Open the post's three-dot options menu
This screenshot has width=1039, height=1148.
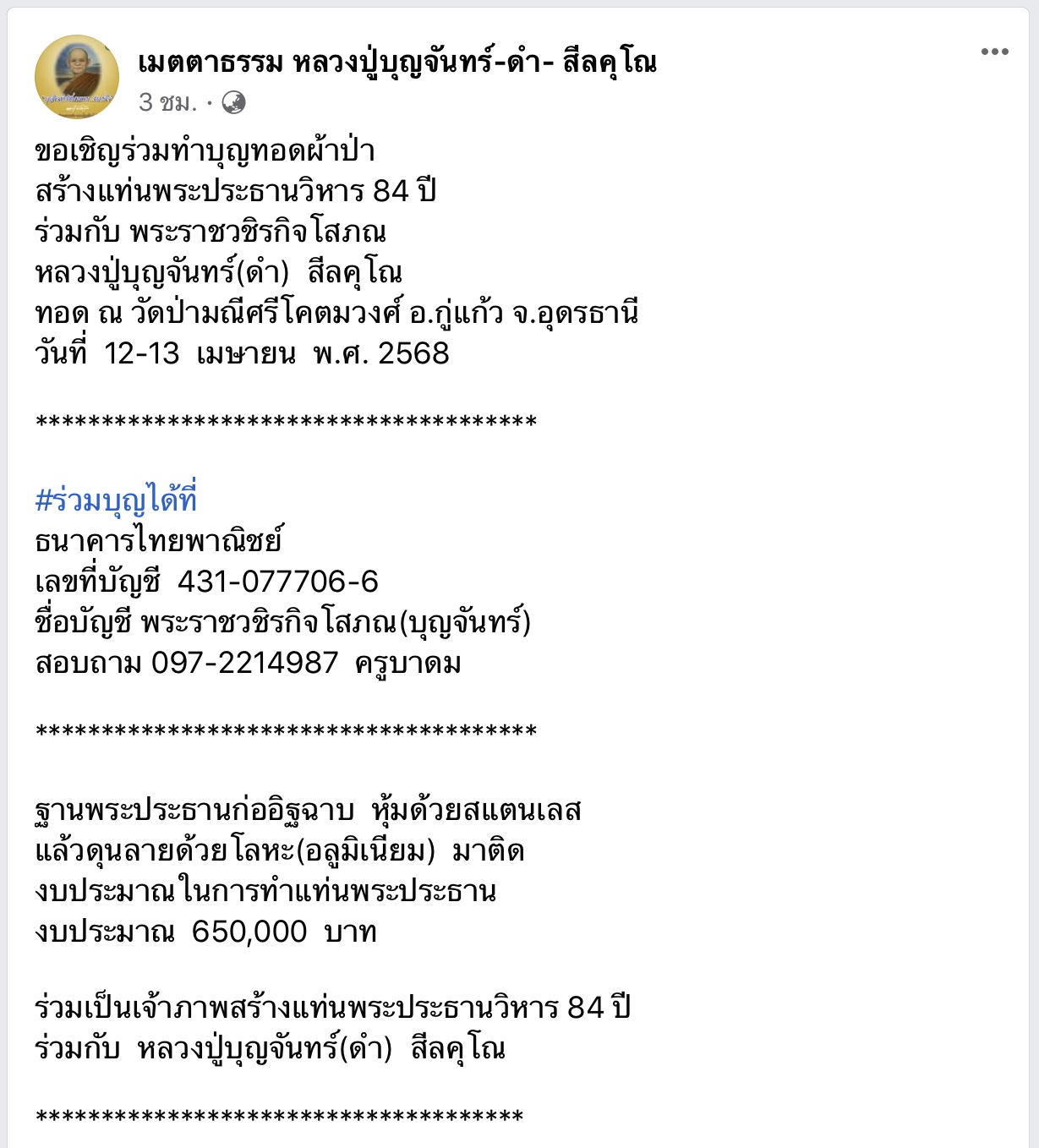994,52
